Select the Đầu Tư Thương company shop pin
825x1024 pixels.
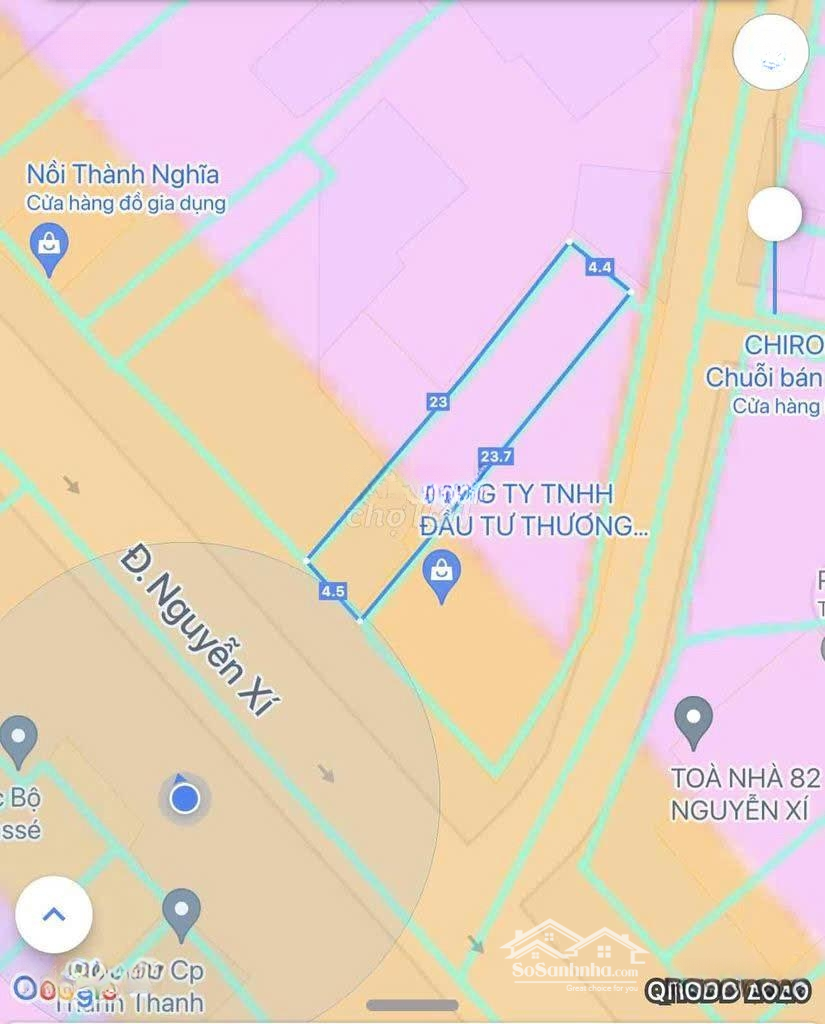pos(441,577)
